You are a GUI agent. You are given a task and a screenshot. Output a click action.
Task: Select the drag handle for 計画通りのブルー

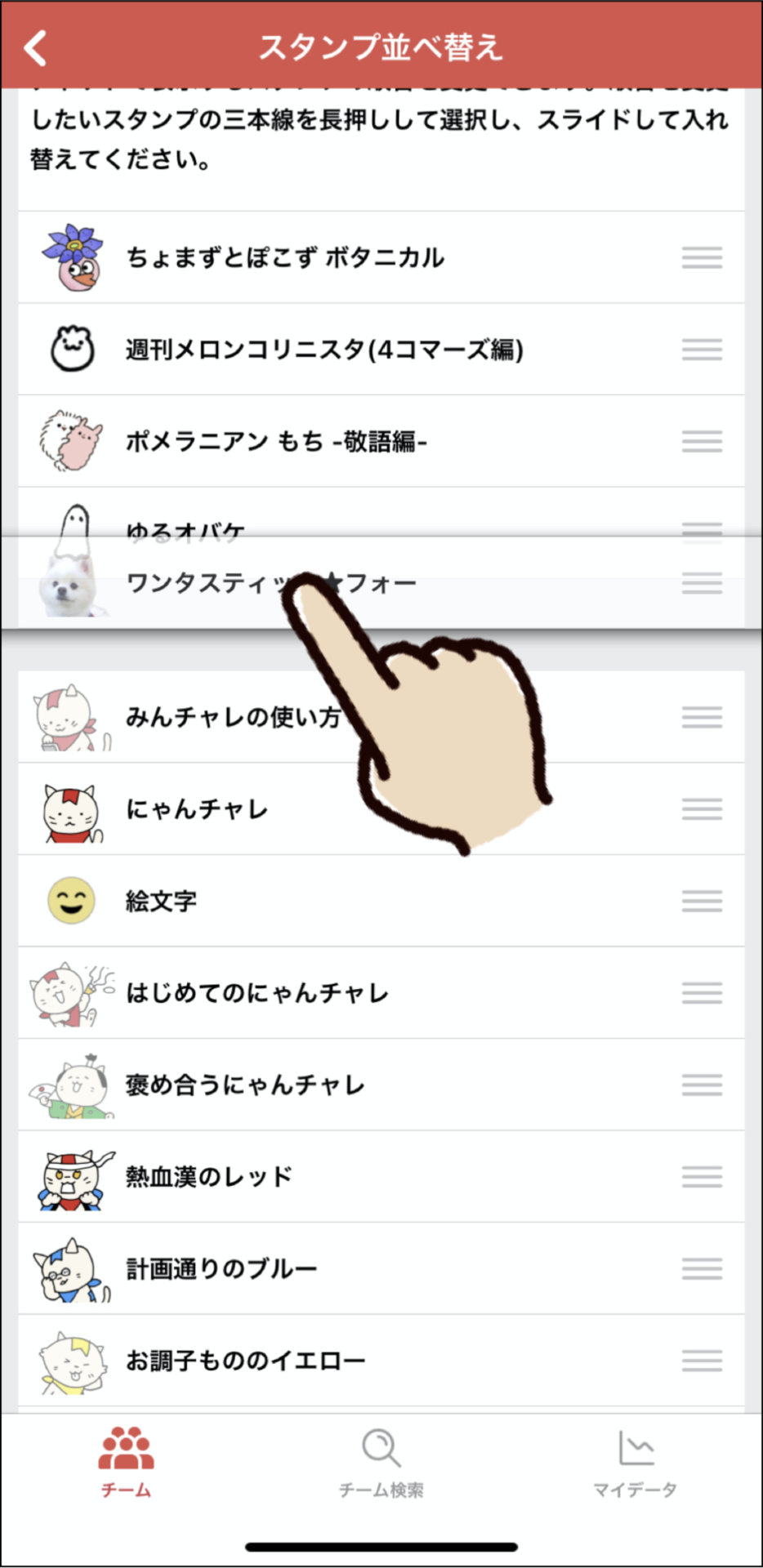701,1268
